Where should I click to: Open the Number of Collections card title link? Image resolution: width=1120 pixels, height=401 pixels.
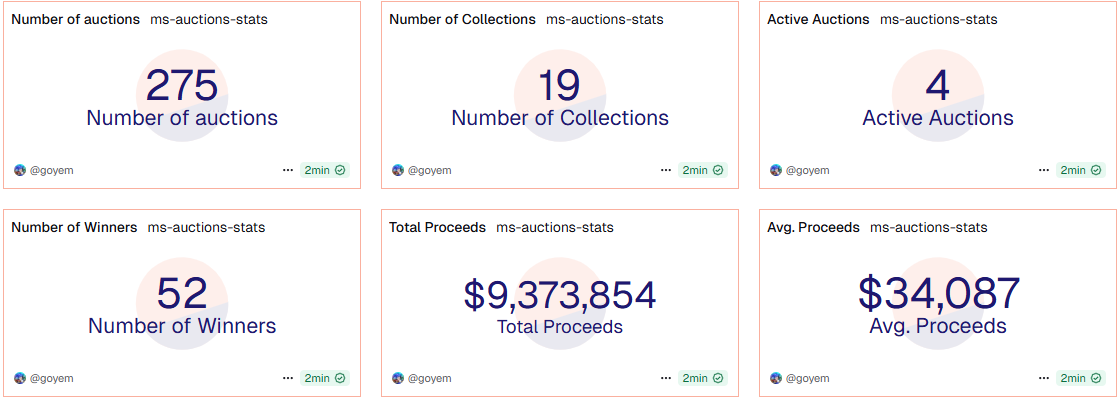point(462,20)
